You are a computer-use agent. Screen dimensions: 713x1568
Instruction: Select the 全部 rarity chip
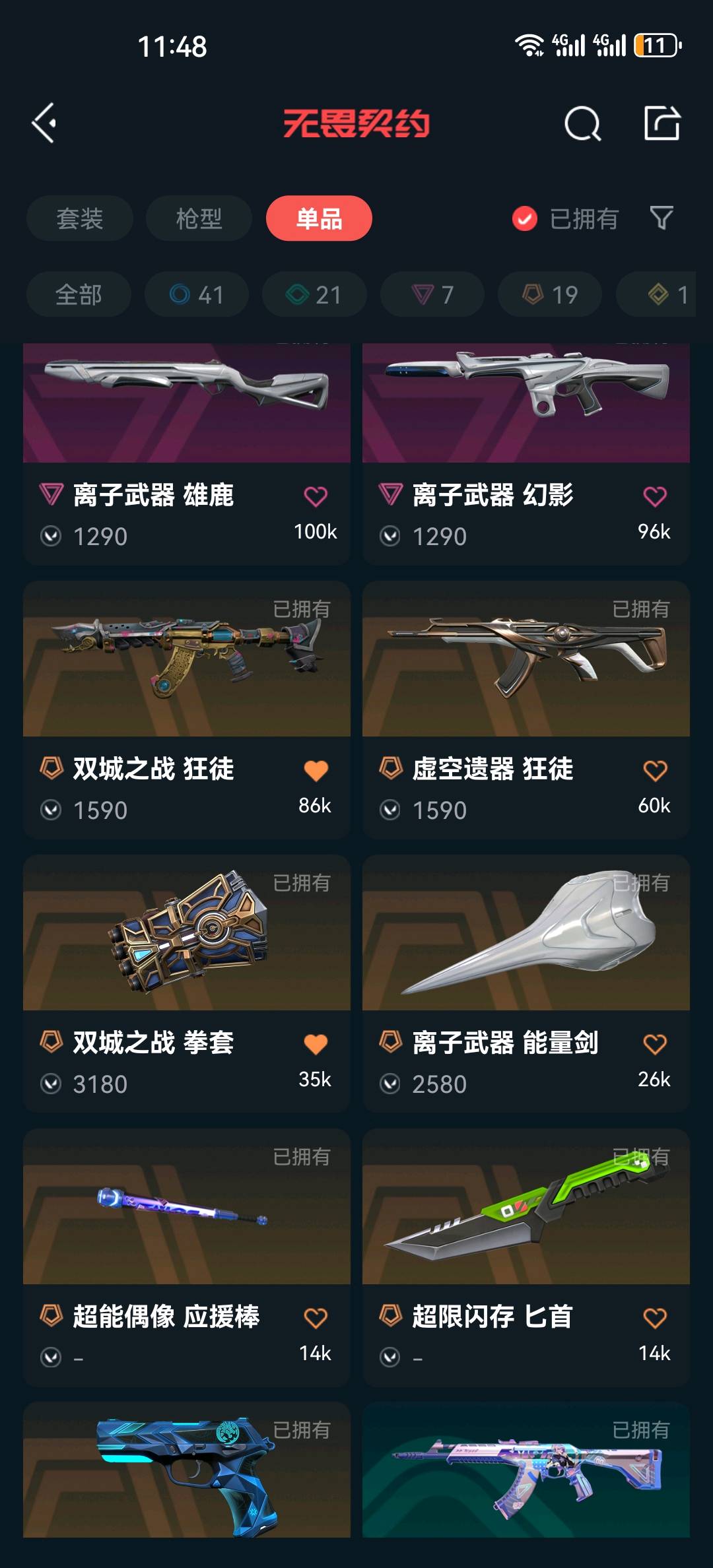(x=79, y=294)
